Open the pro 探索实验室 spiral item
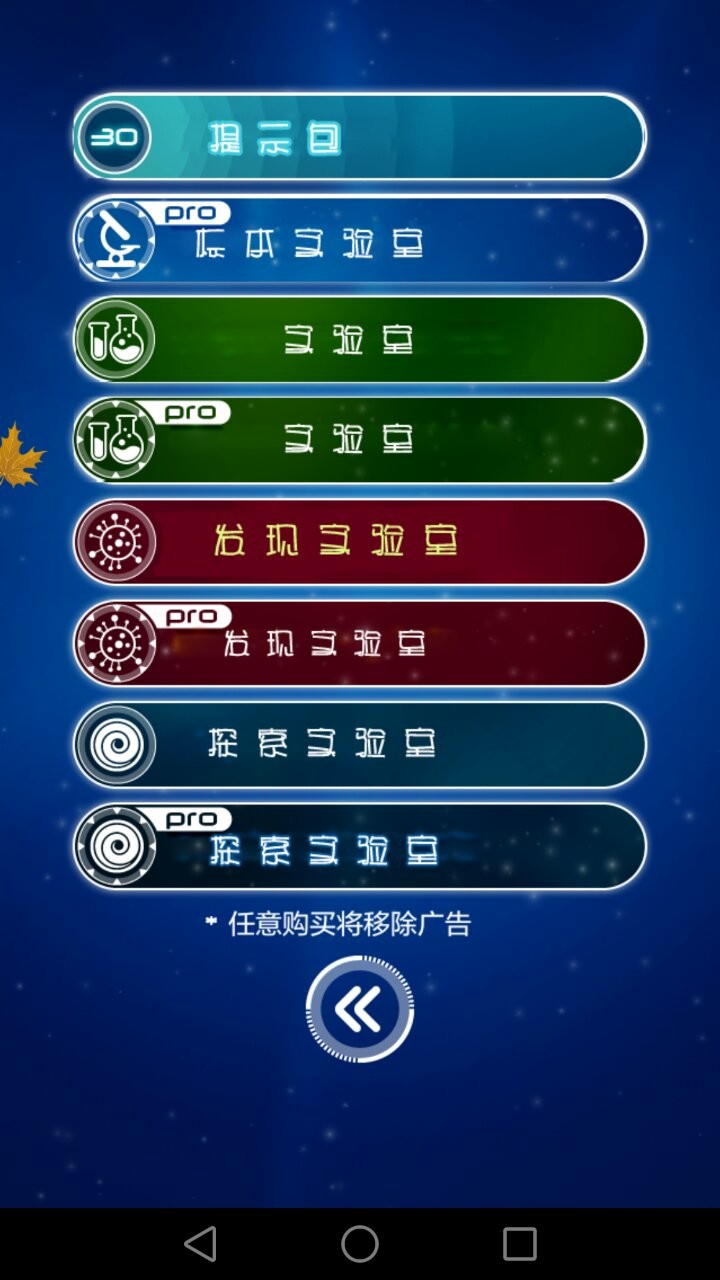The image size is (720, 1280). pos(360,847)
